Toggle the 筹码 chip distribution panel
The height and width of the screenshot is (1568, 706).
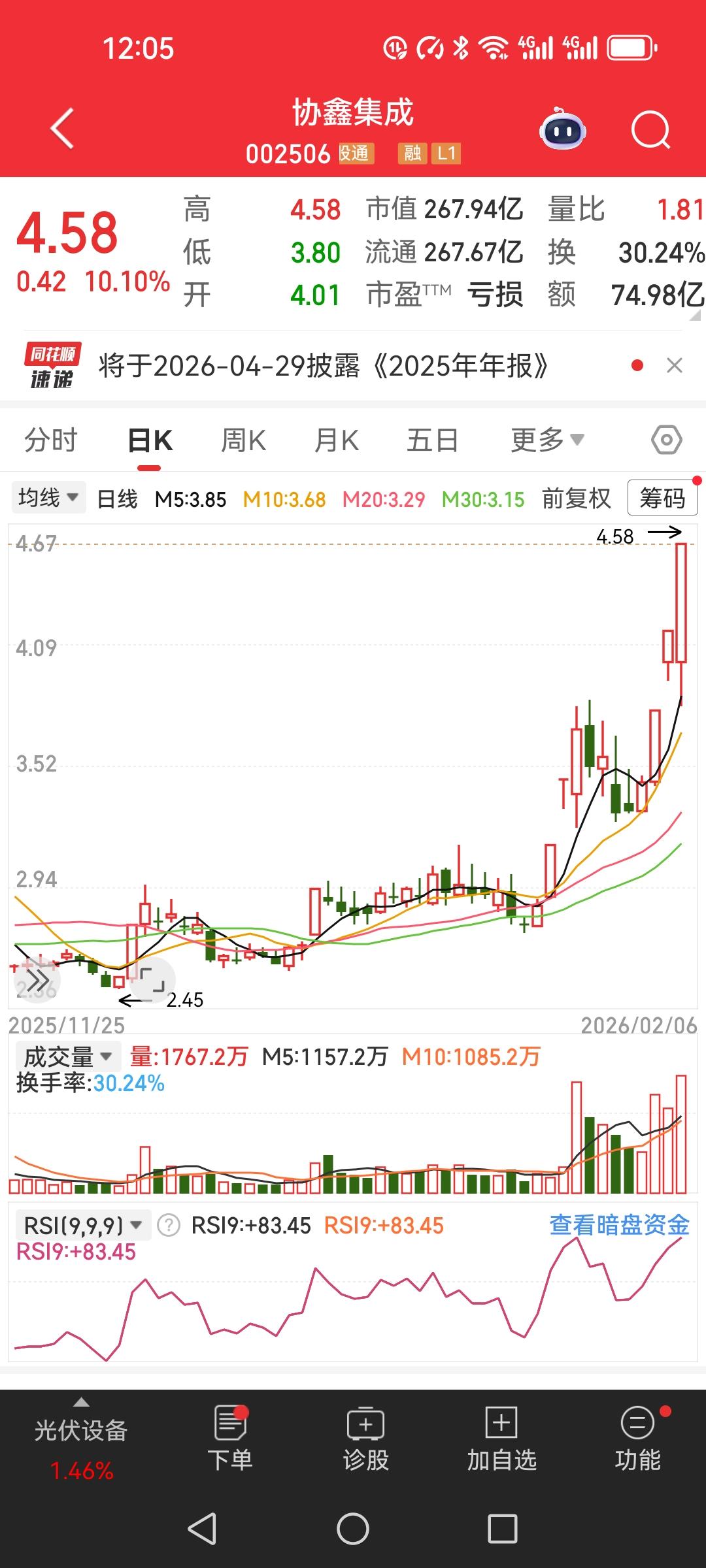662,498
